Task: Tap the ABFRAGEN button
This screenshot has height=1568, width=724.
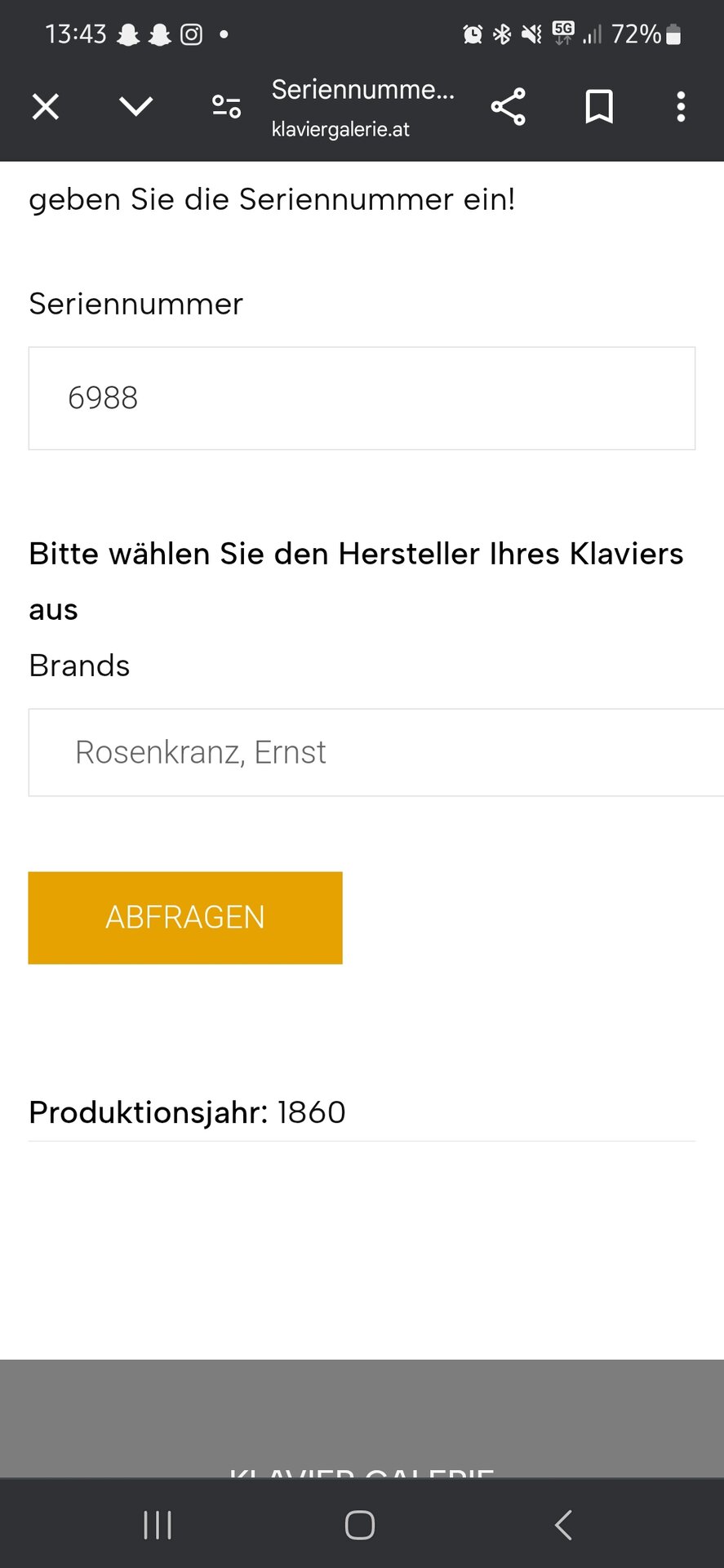Action: [185, 918]
